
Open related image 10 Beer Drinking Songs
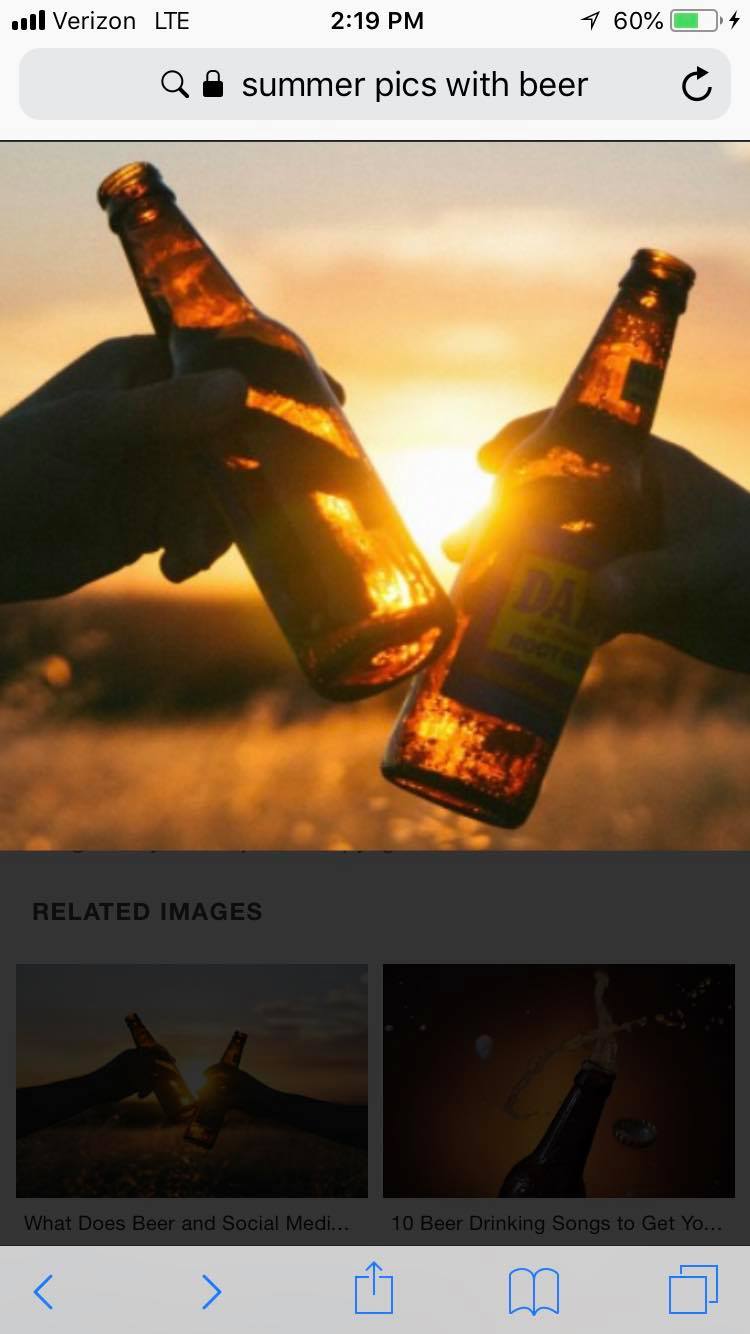click(x=558, y=1082)
